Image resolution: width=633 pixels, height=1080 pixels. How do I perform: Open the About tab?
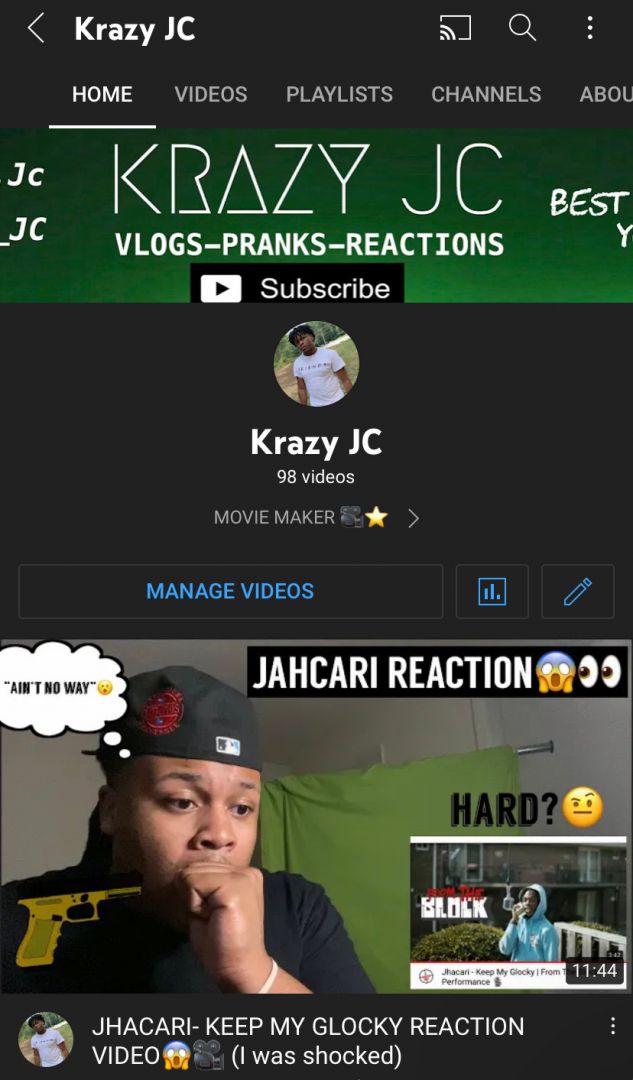606,94
